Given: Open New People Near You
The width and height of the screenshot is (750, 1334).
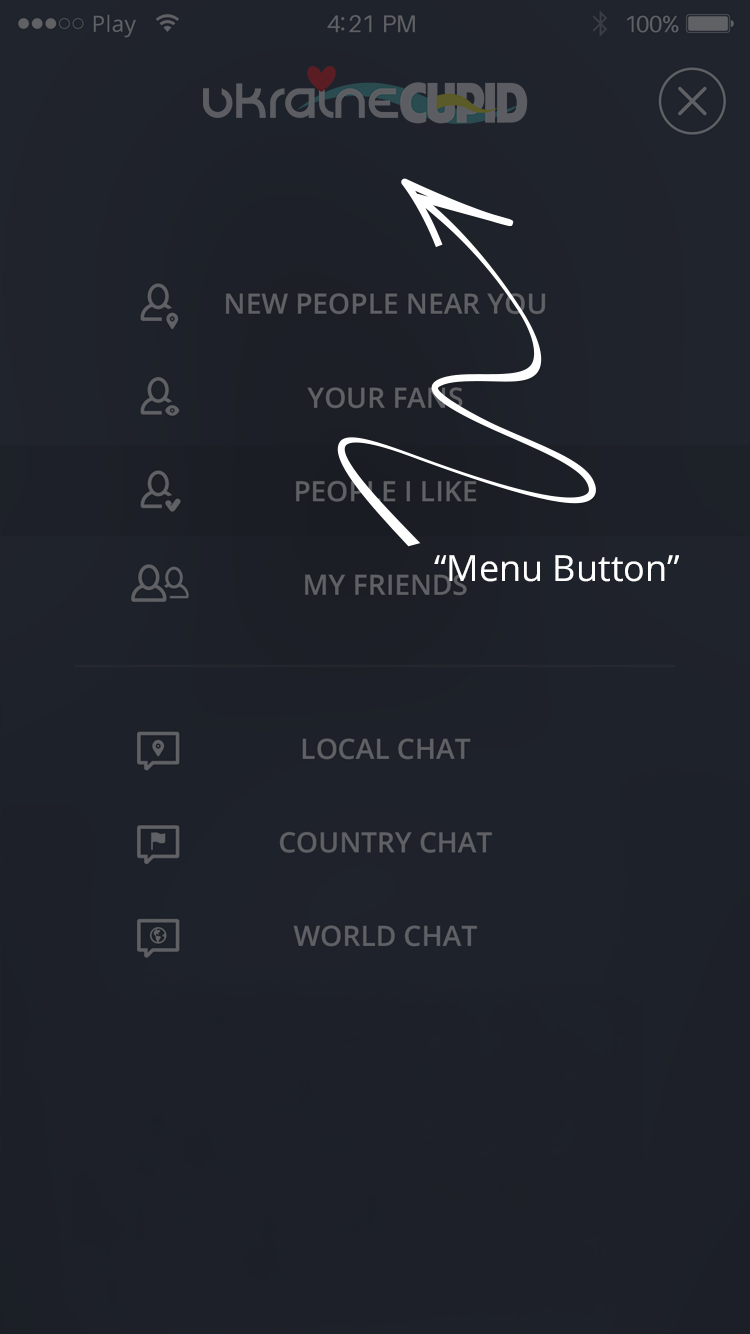Looking at the screenshot, I should [386, 303].
